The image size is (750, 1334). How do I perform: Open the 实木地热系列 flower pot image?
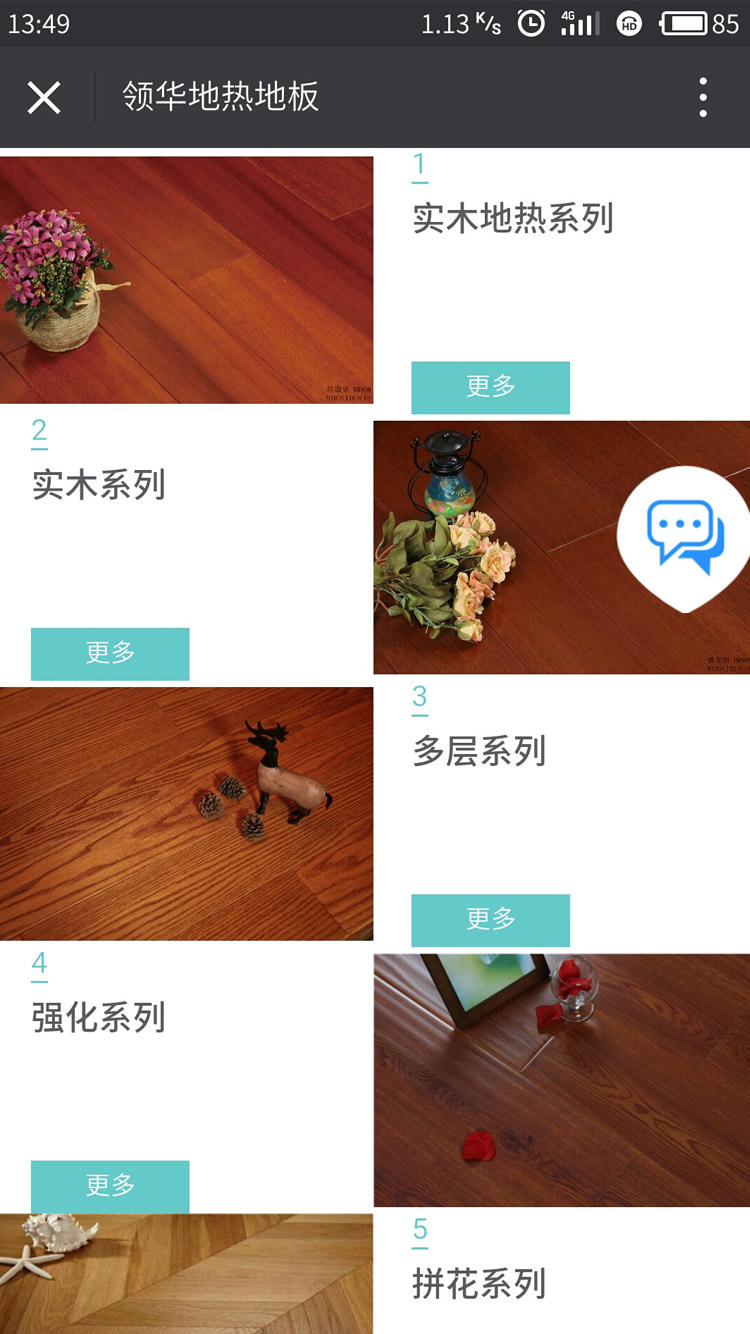(186, 280)
